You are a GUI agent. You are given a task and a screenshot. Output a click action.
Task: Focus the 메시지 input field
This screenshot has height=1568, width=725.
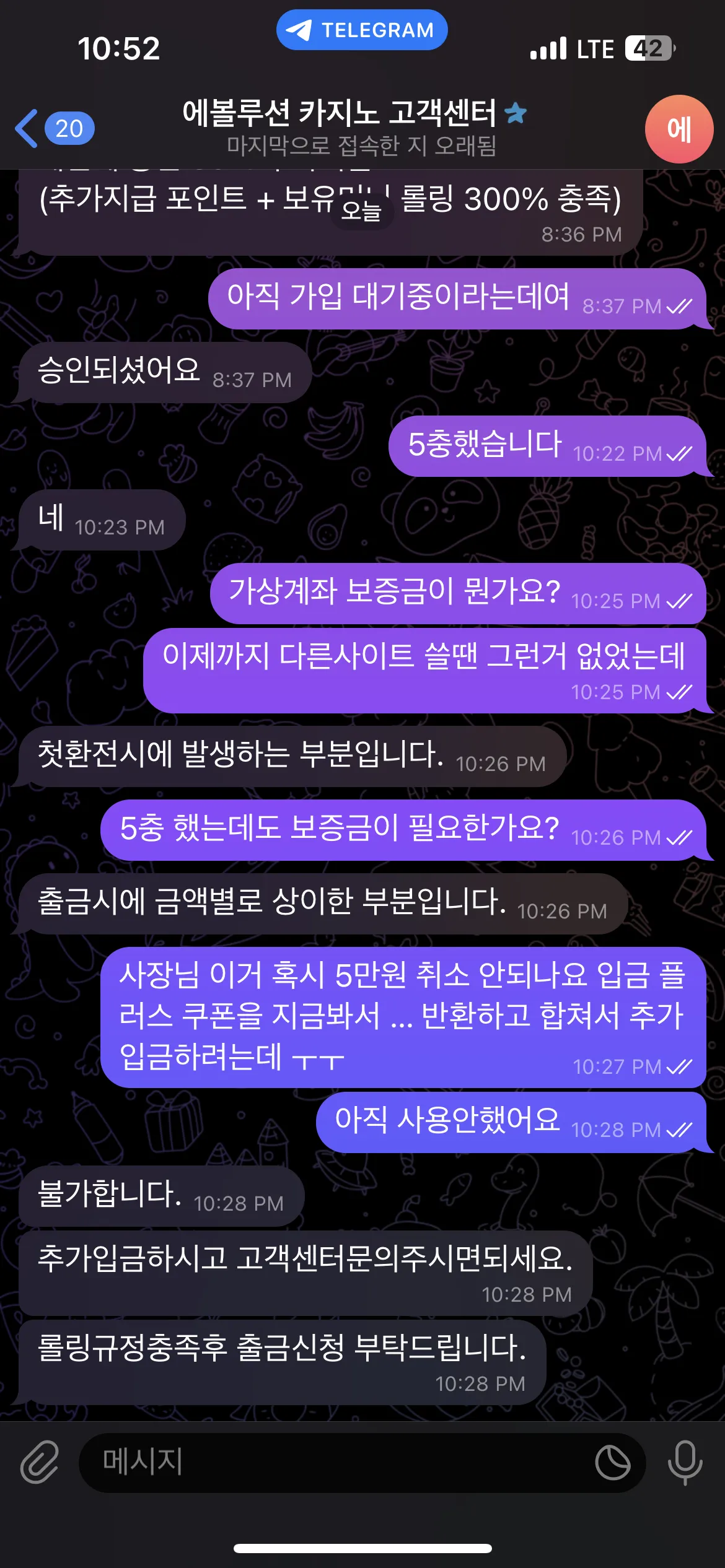tap(335, 1462)
